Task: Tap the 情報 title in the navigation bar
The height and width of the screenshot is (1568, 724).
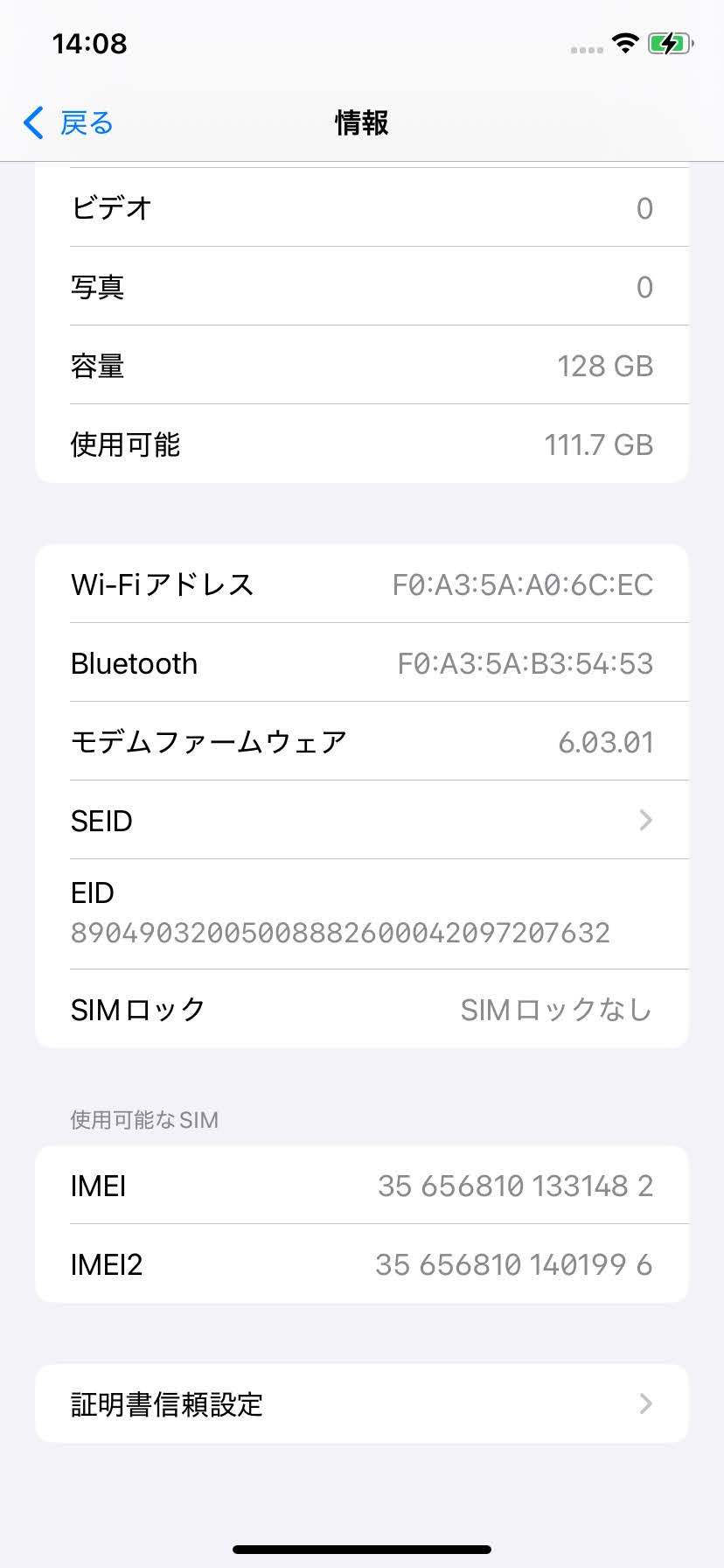Action: [361, 123]
